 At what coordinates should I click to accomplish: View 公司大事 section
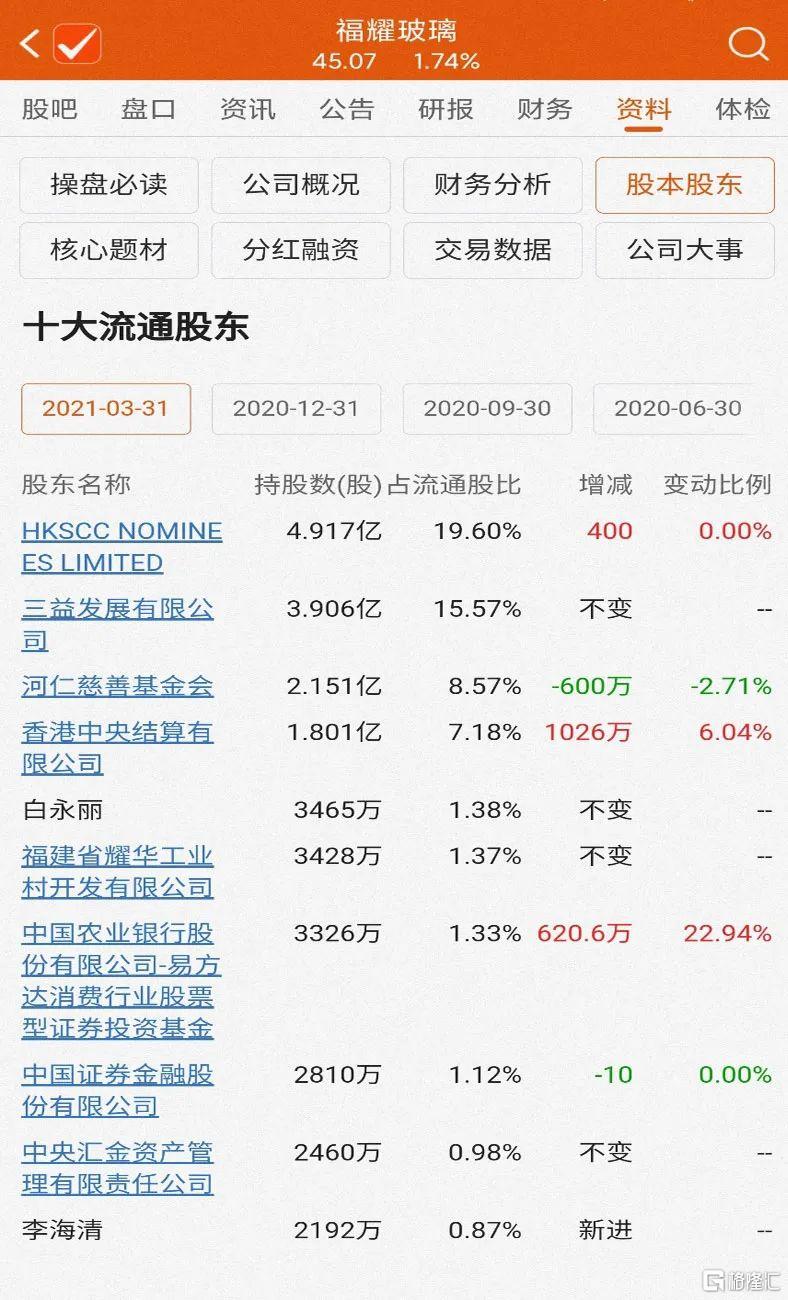click(685, 250)
